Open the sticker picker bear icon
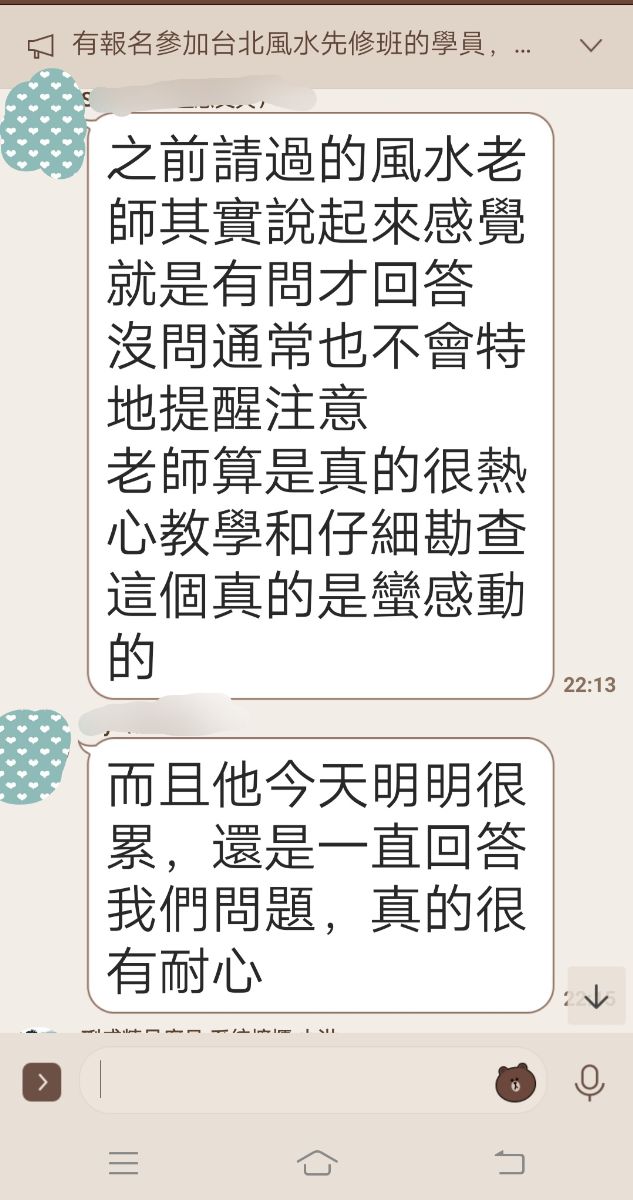Viewport: 633px width, 1200px height. [x=515, y=1082]
